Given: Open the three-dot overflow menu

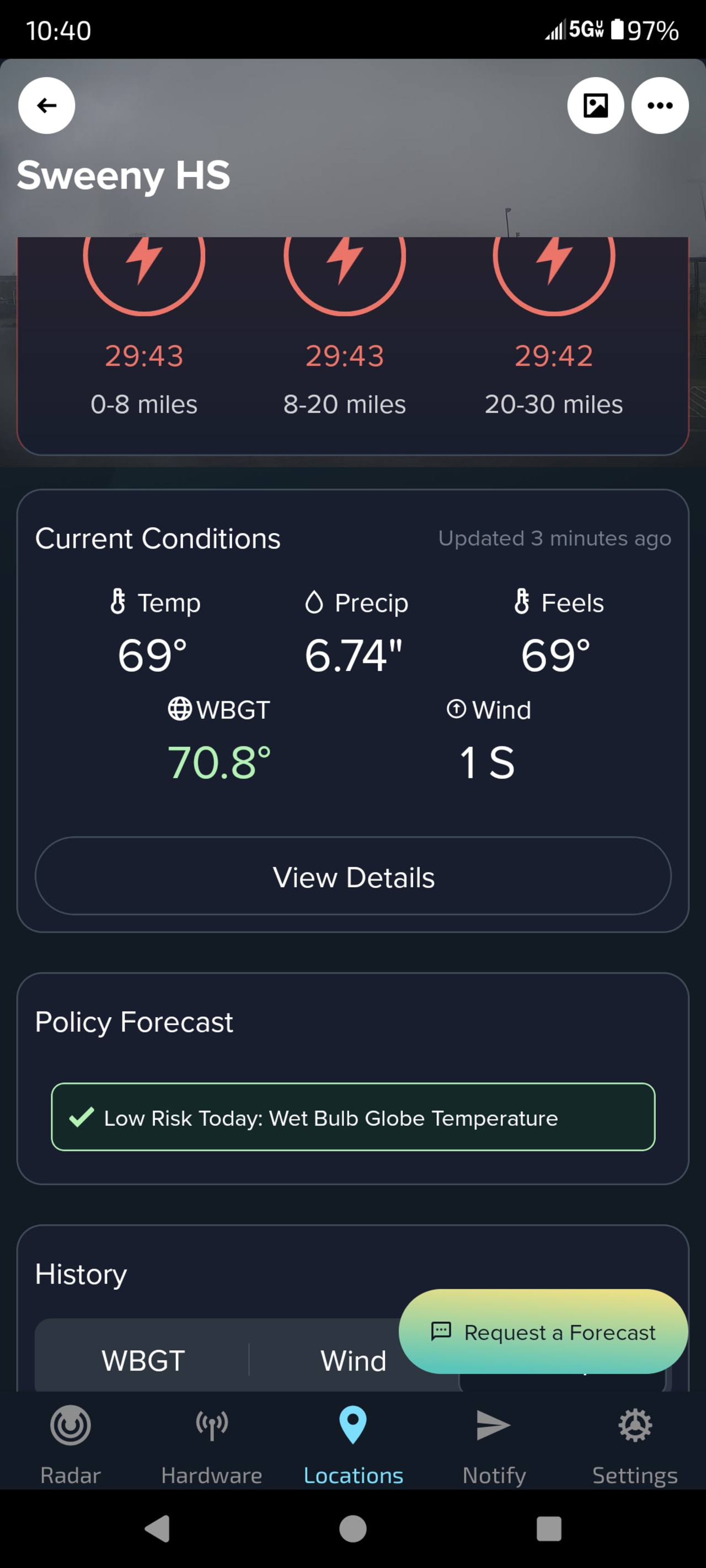Looking at the screenshot, I should (x=660, y=105).
